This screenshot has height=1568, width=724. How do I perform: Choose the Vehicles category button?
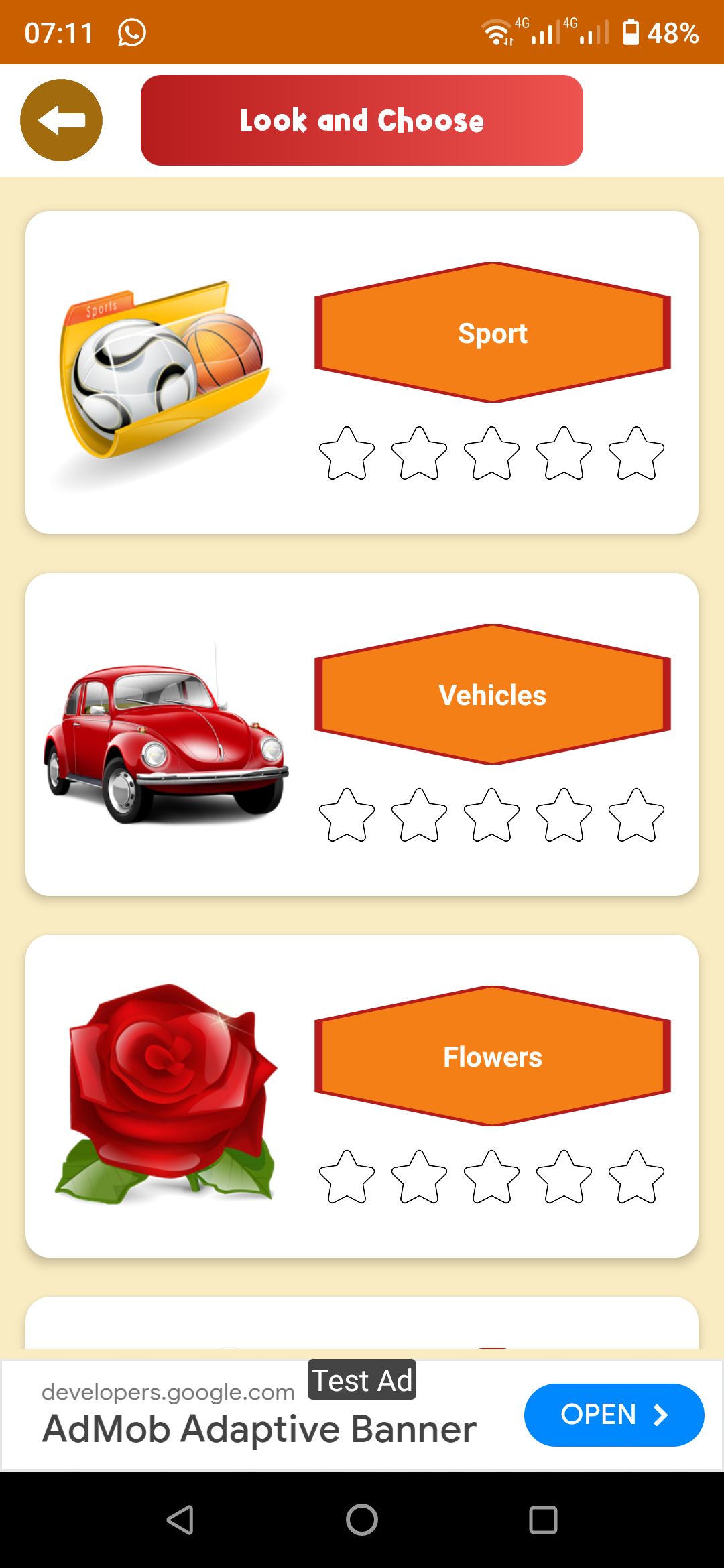click(x=492, y=695)
